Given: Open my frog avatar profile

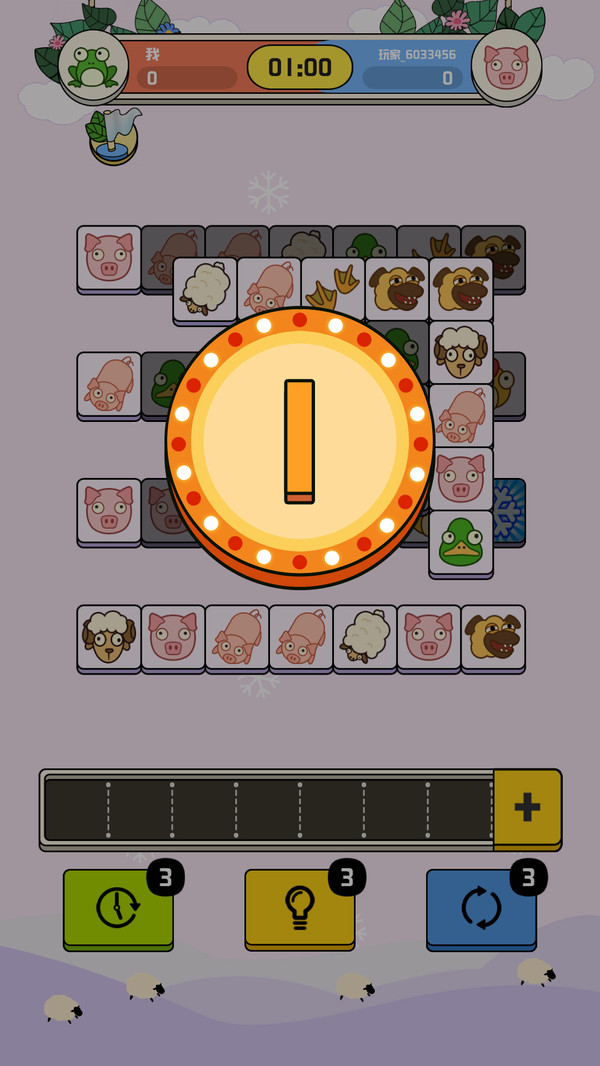Looking at the screenshot, I should coord(93,67).
